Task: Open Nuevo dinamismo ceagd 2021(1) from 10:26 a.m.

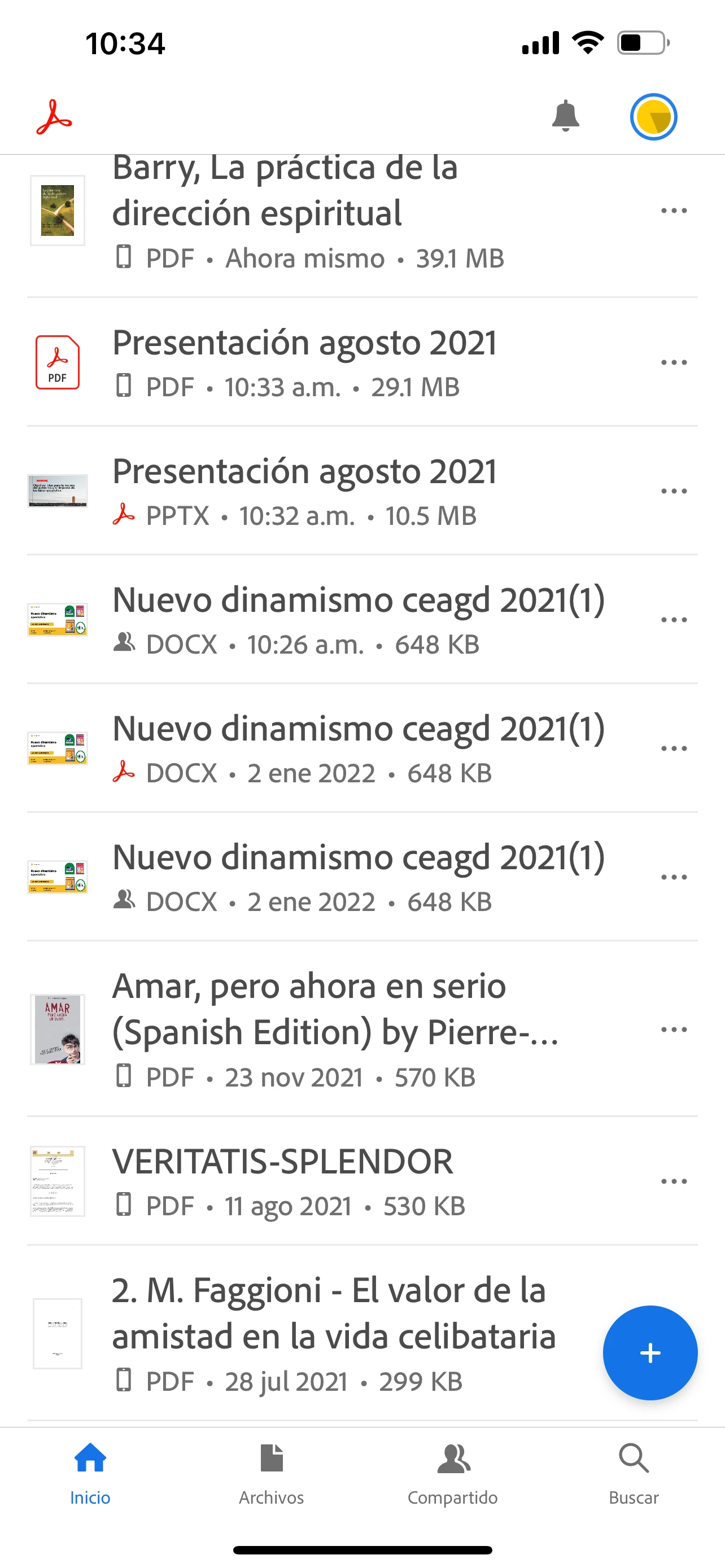Action: [358, 619]
